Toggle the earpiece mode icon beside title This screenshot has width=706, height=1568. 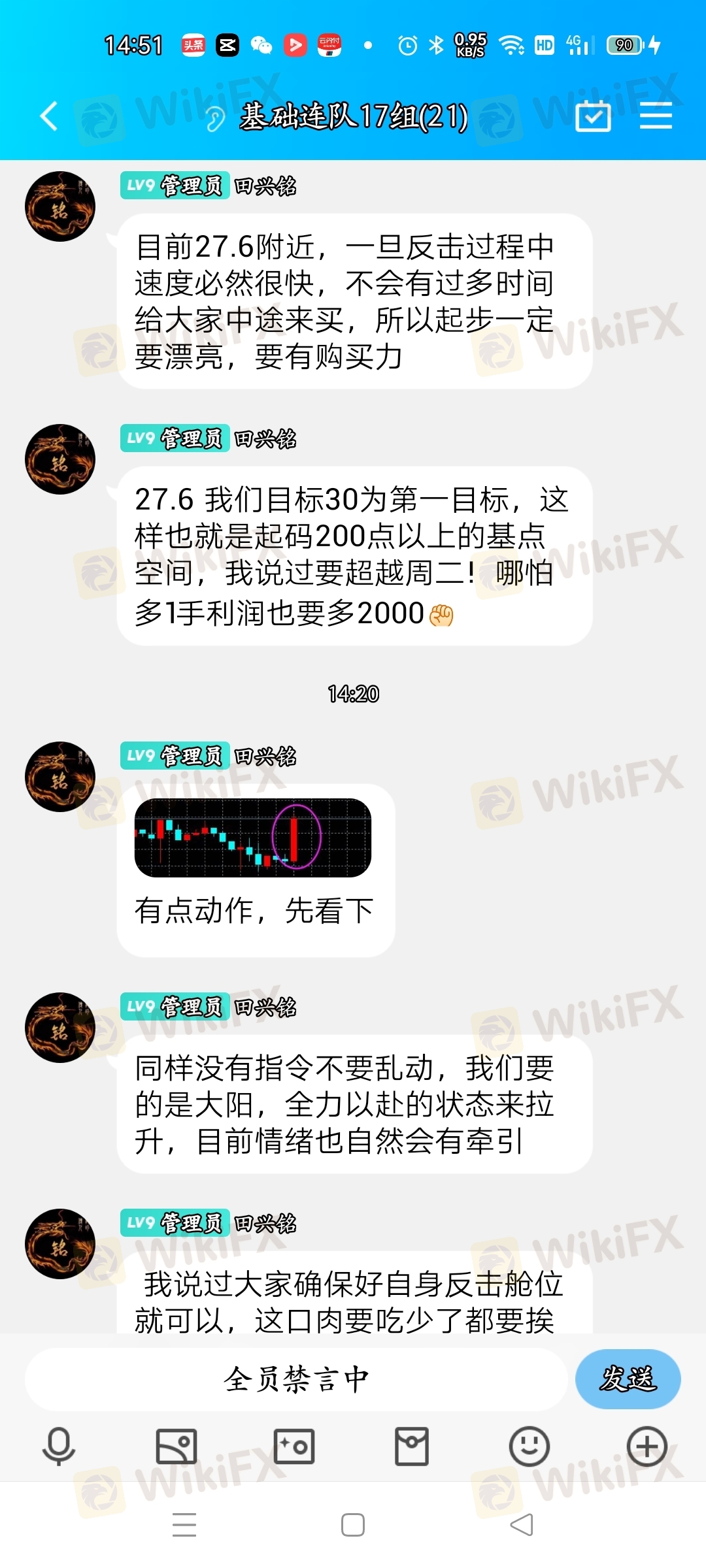[x=215, y=119]
